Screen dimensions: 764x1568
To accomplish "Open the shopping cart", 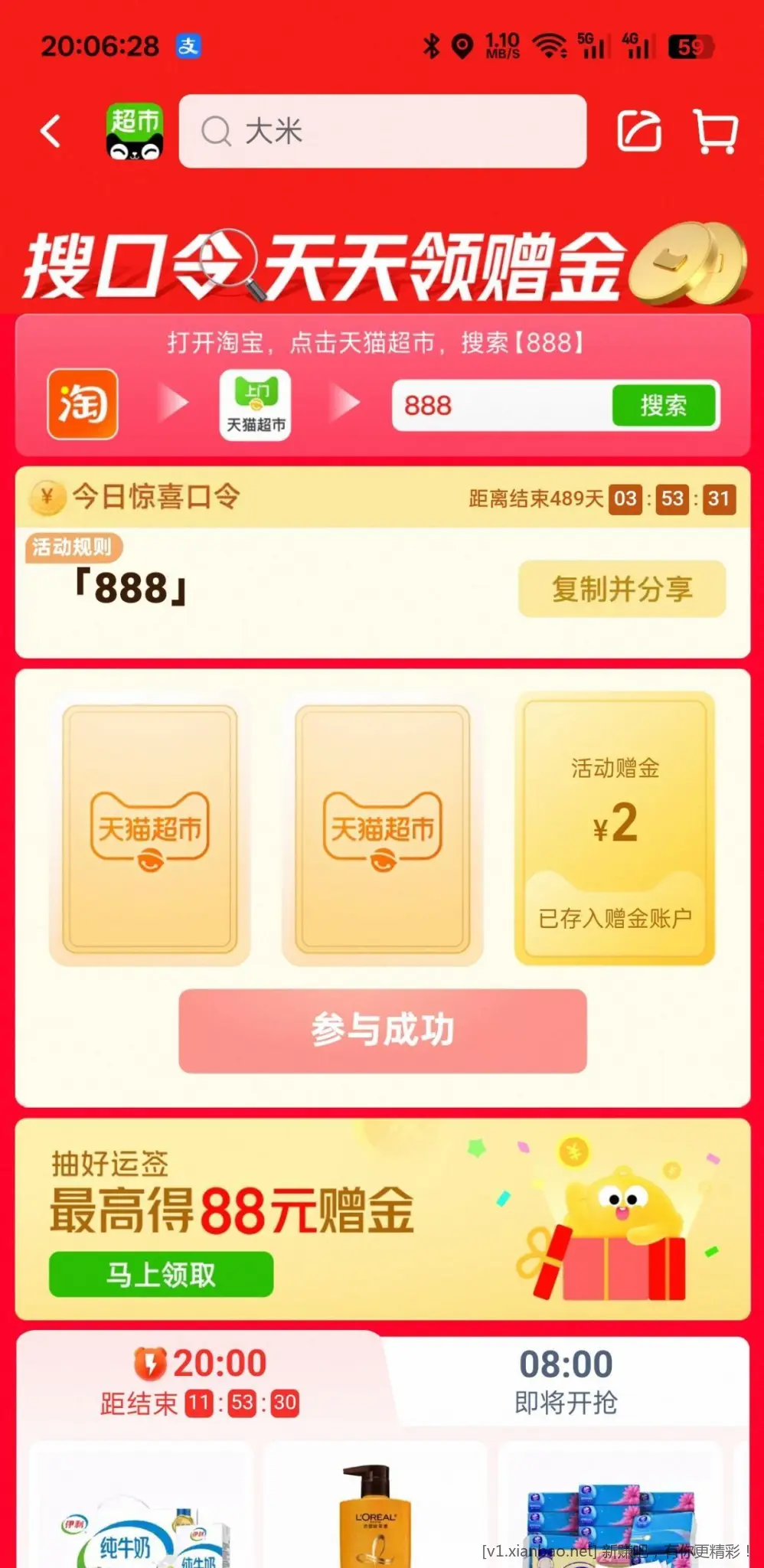I will (x=716, y=131).
